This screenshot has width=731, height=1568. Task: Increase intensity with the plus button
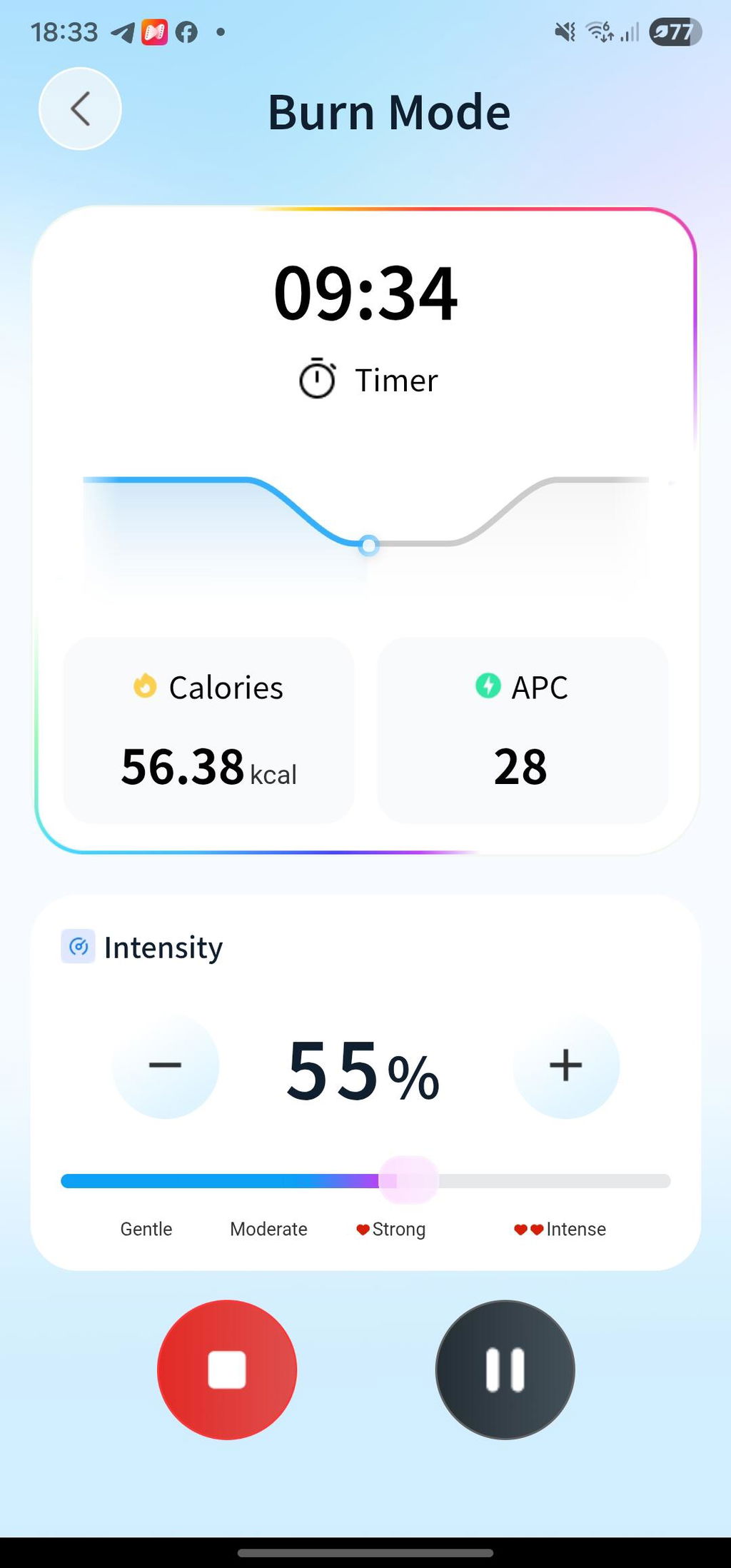[566, 1065]
